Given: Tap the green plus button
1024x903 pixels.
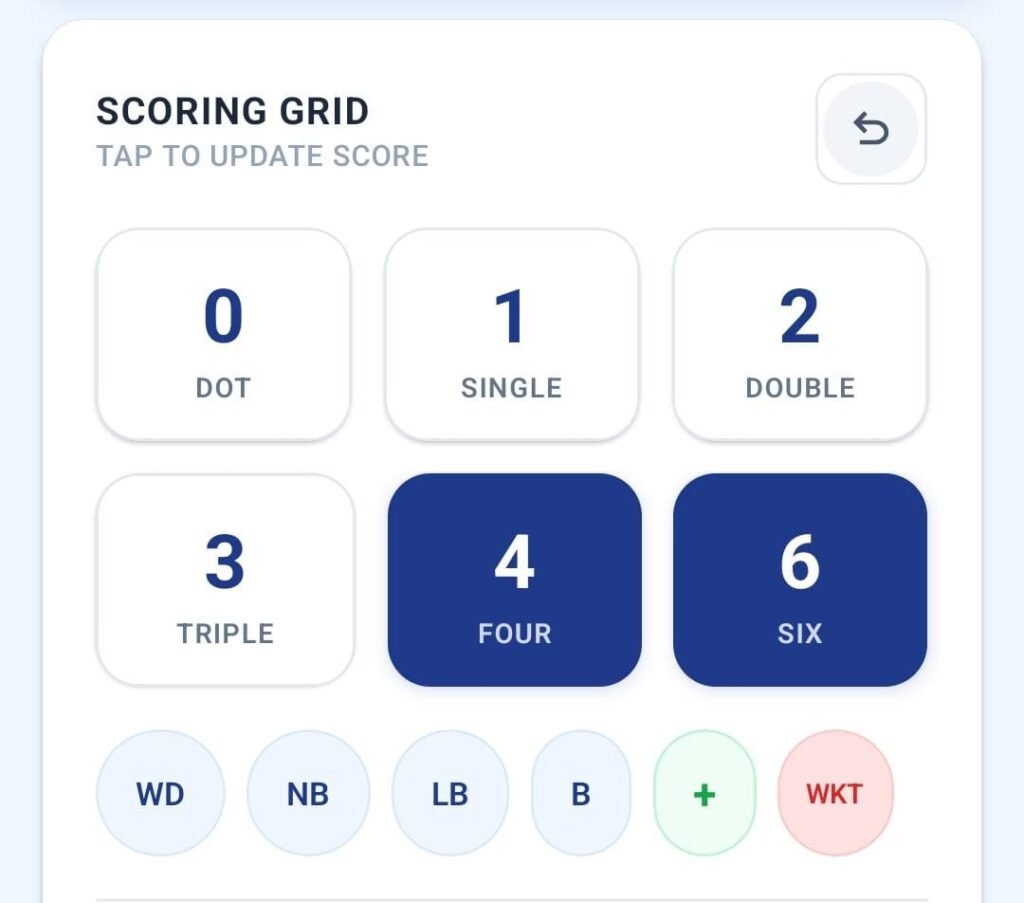Looking at the screenshot, I should click(x=705, y=794).
